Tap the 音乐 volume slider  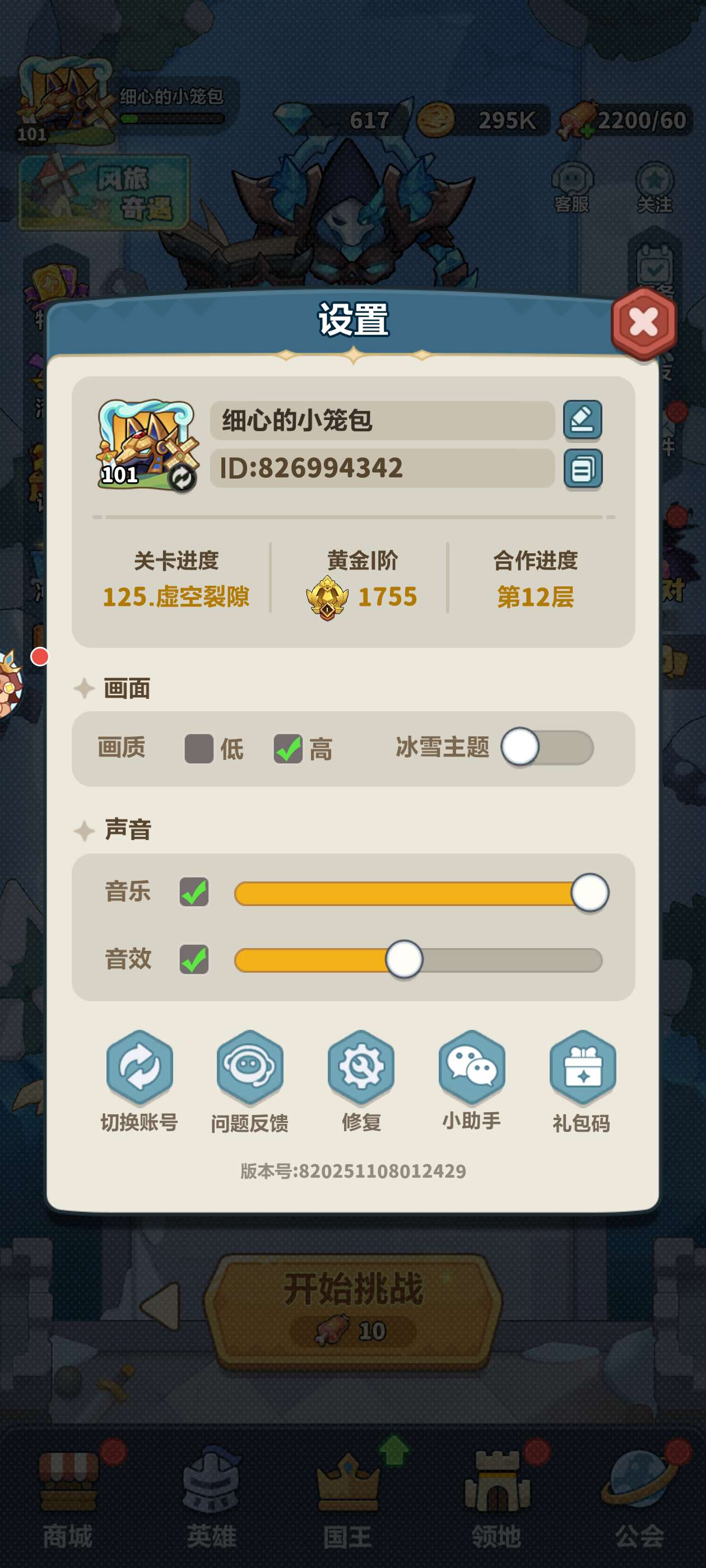pyautogui.click(x=418, y=893)
